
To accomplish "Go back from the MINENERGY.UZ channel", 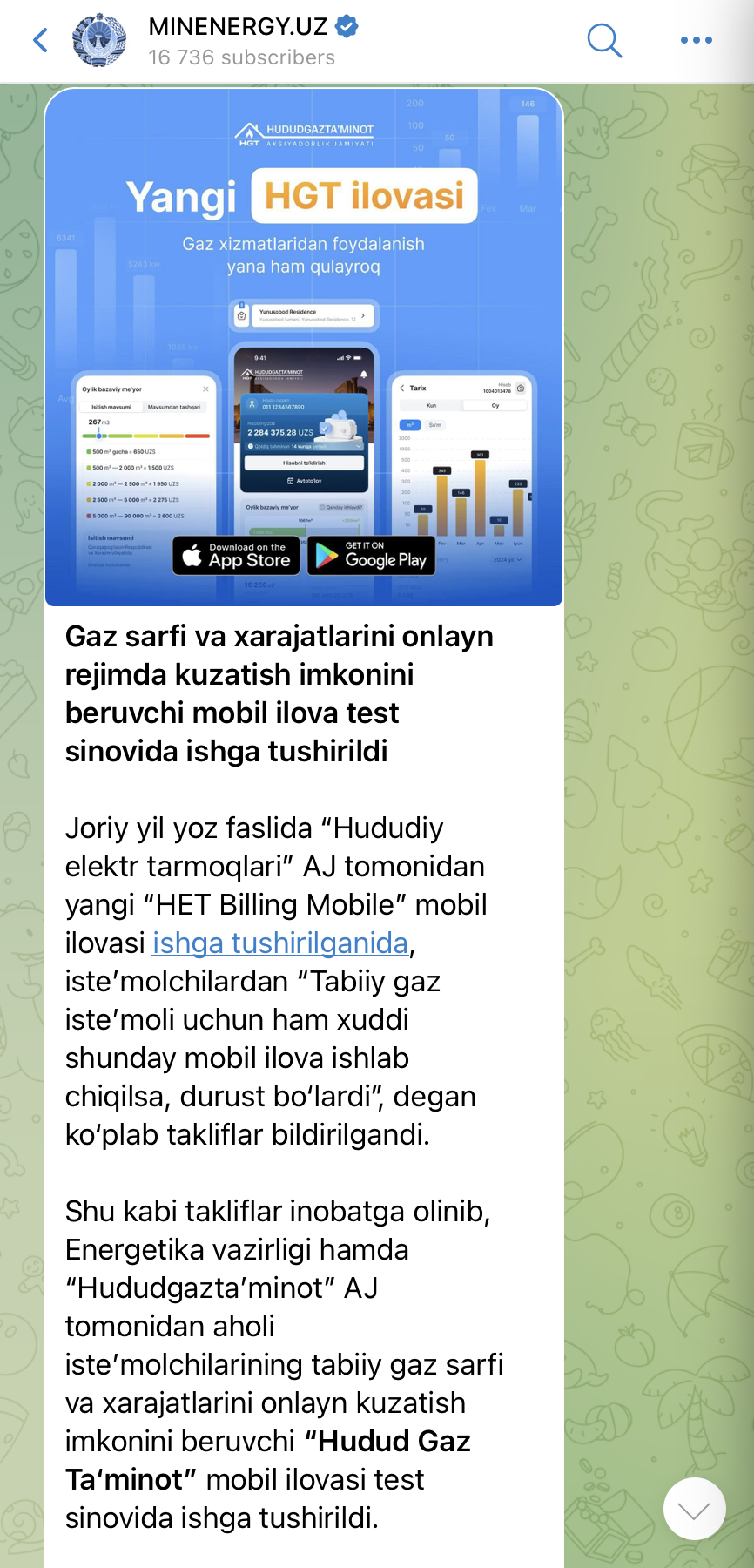I will (x=40, y=40).
